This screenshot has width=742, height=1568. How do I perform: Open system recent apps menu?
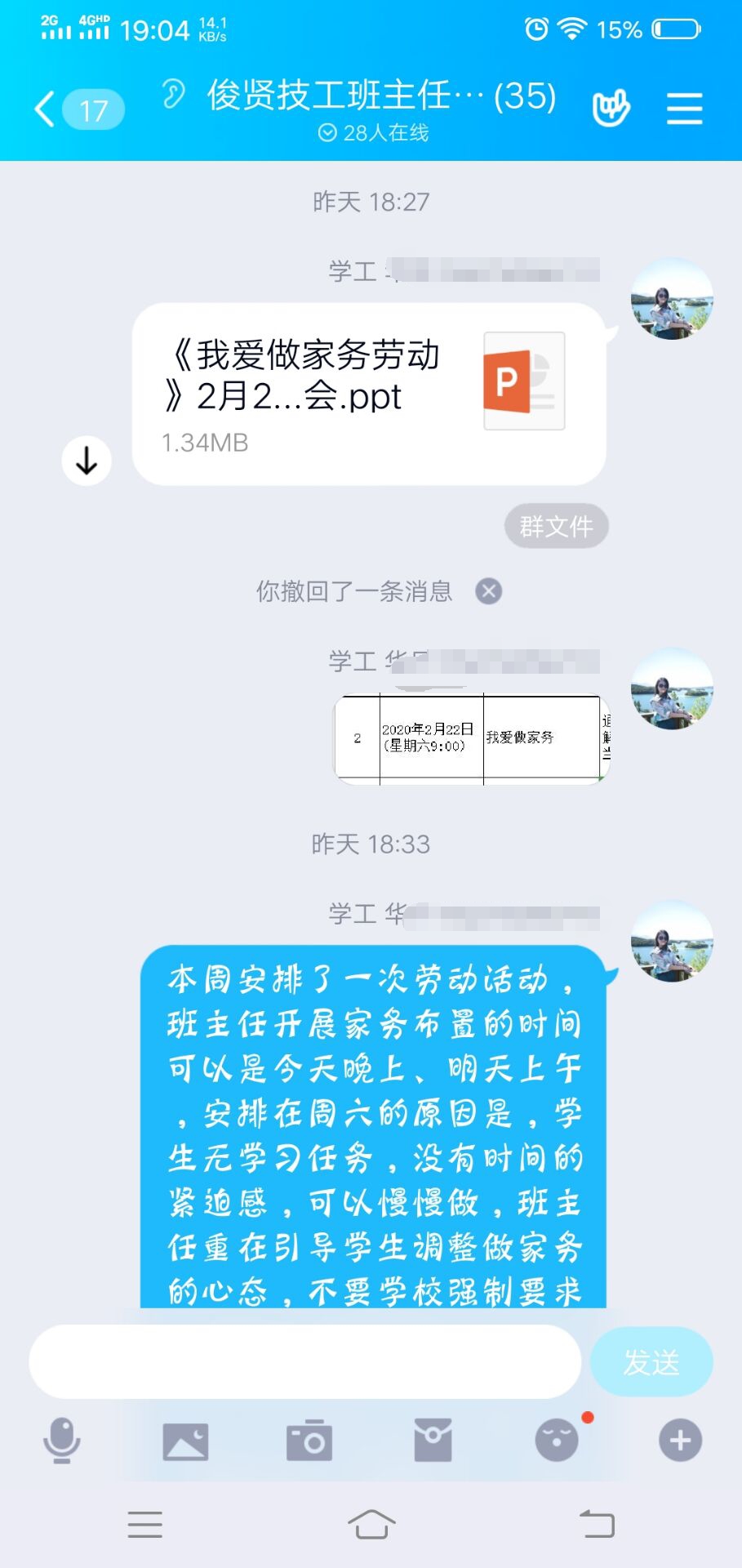[145, 1524]
